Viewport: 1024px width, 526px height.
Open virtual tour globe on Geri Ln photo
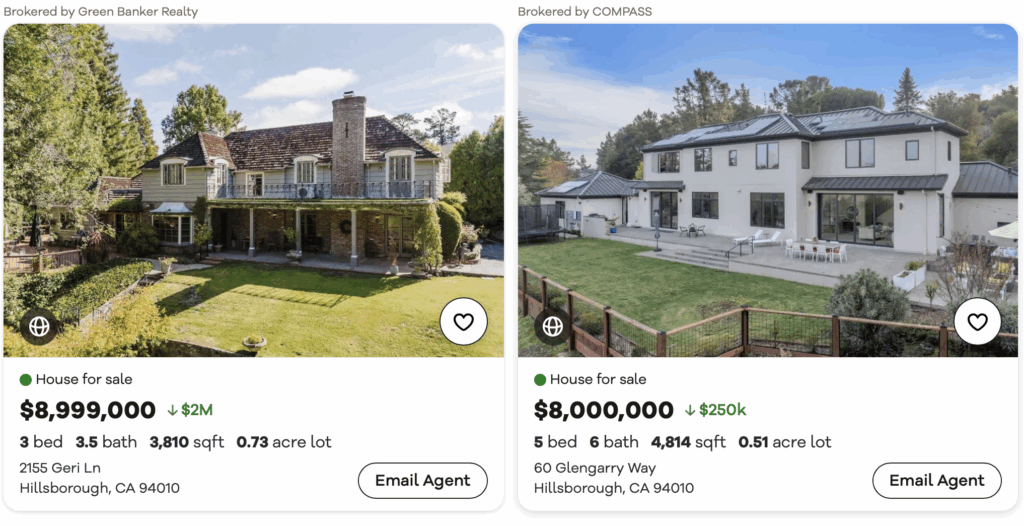click(39, 326)
